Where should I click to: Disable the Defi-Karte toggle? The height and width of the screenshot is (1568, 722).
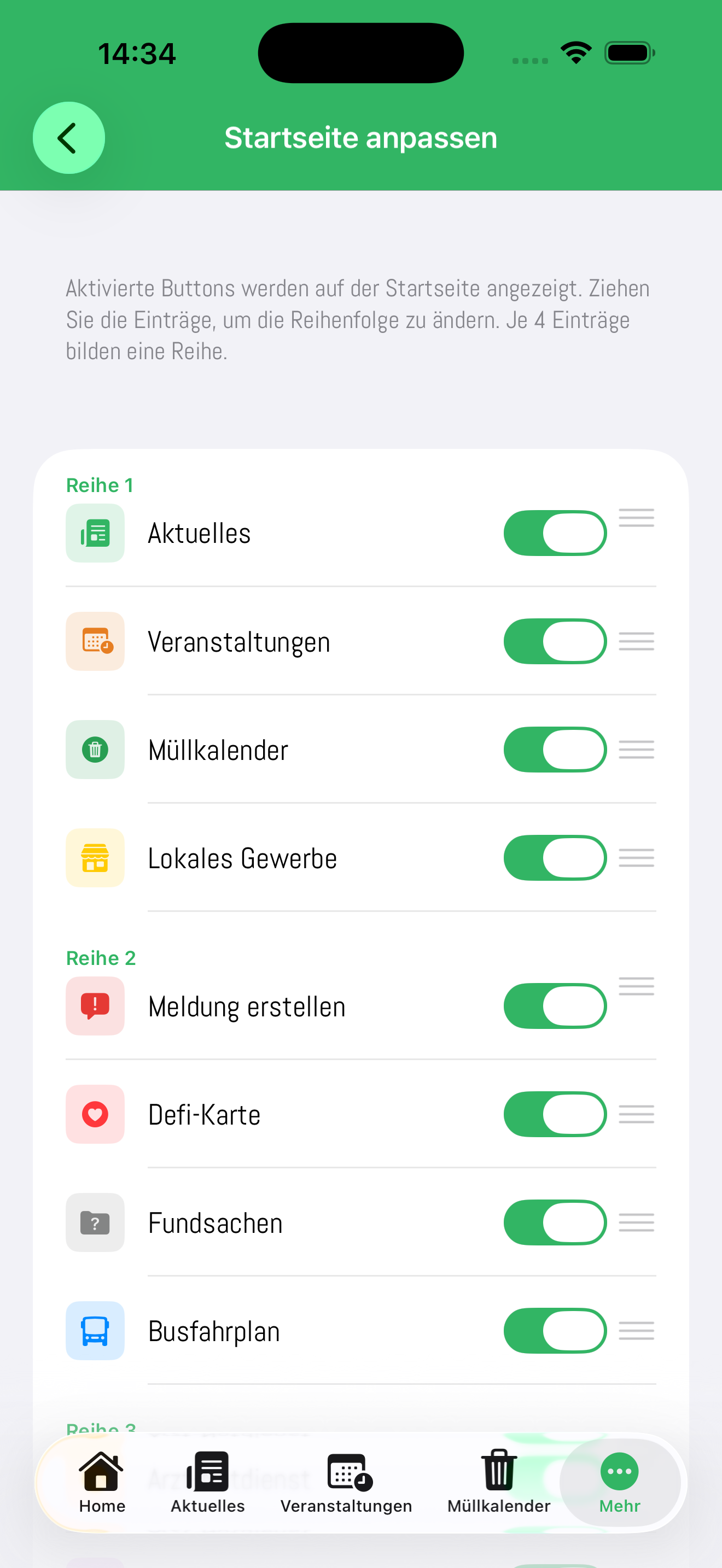555,1114
